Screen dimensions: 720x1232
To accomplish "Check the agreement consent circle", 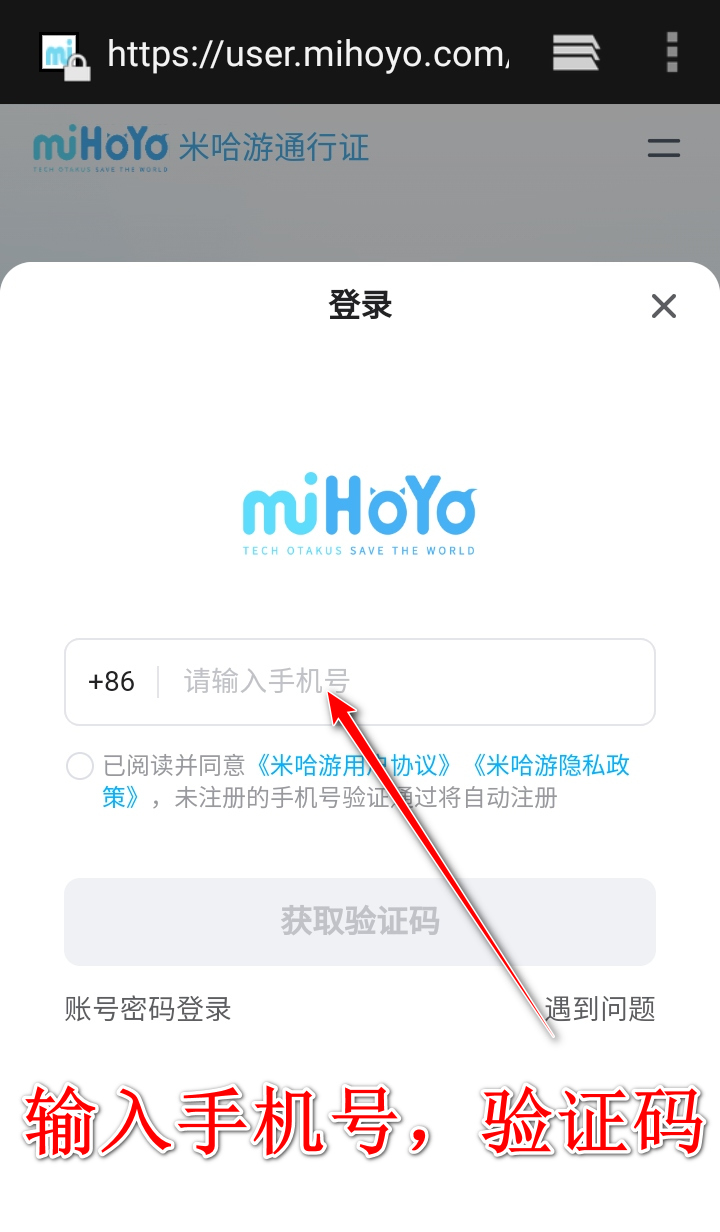I will 80,767.
